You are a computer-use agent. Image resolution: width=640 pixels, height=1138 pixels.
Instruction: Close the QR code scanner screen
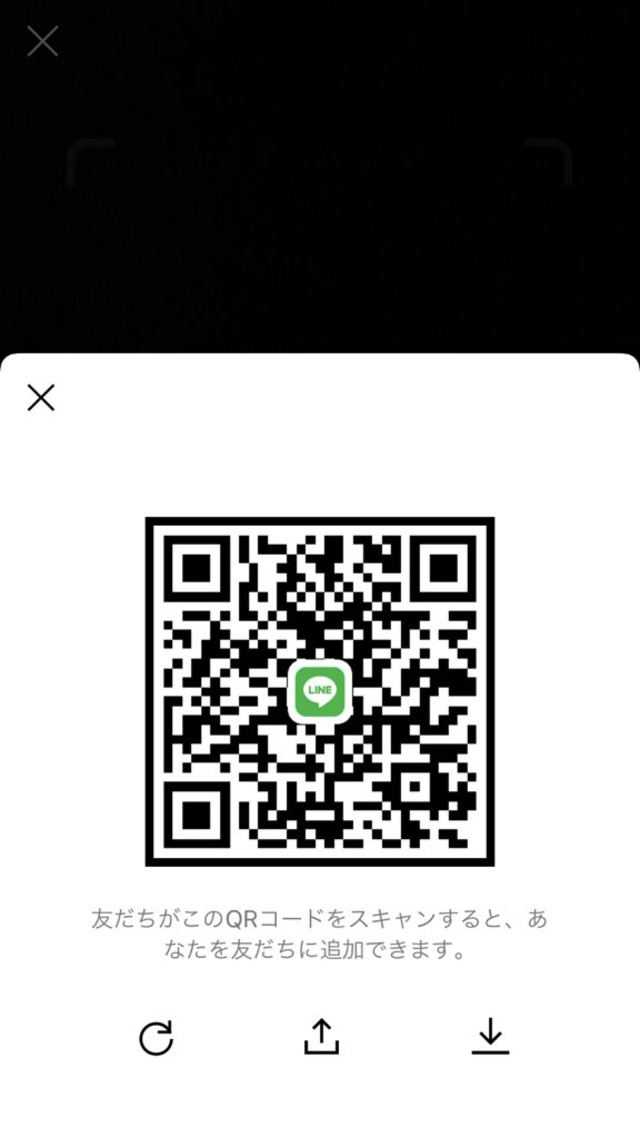pos(42,41)
